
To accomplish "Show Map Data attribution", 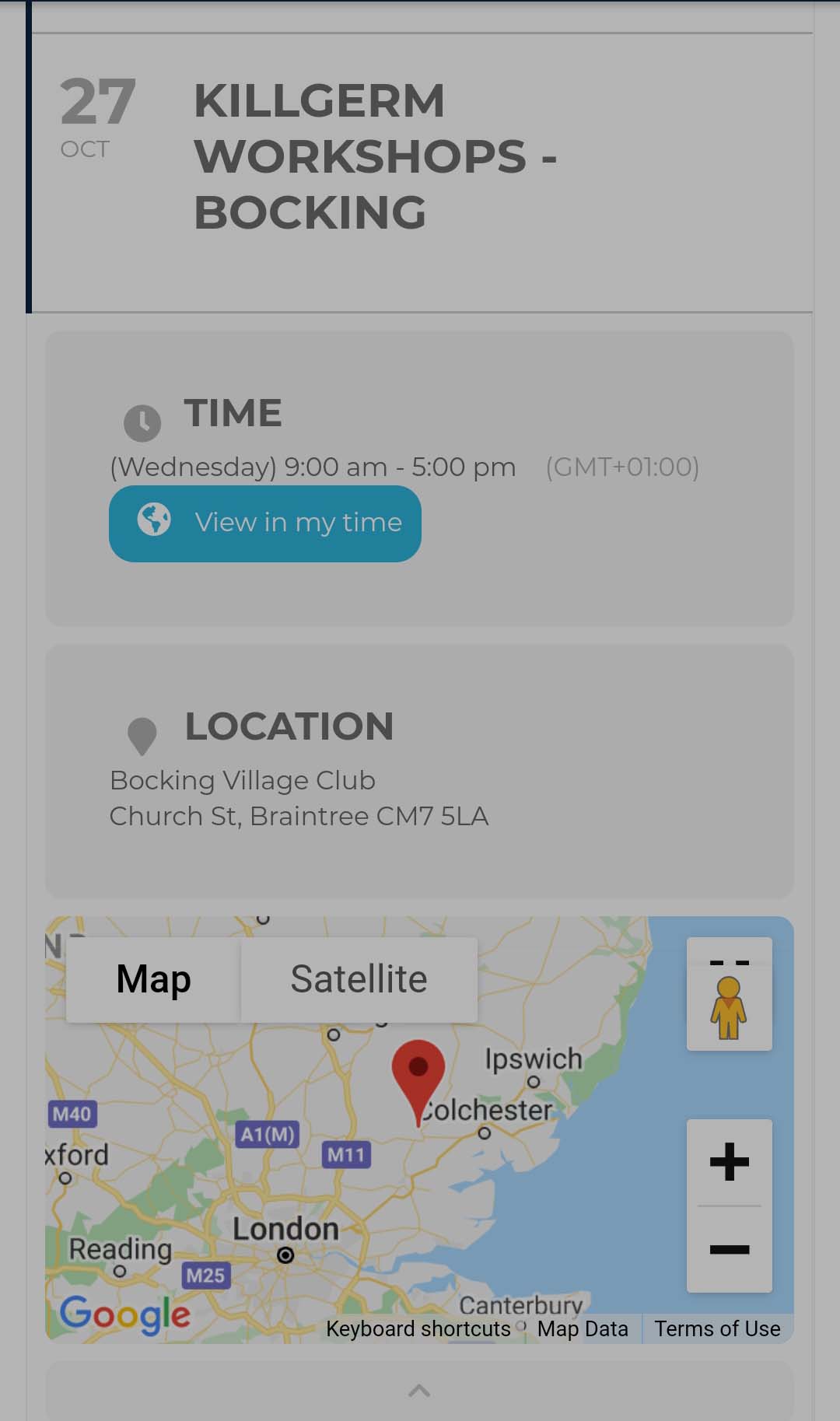I will 583,1328.
